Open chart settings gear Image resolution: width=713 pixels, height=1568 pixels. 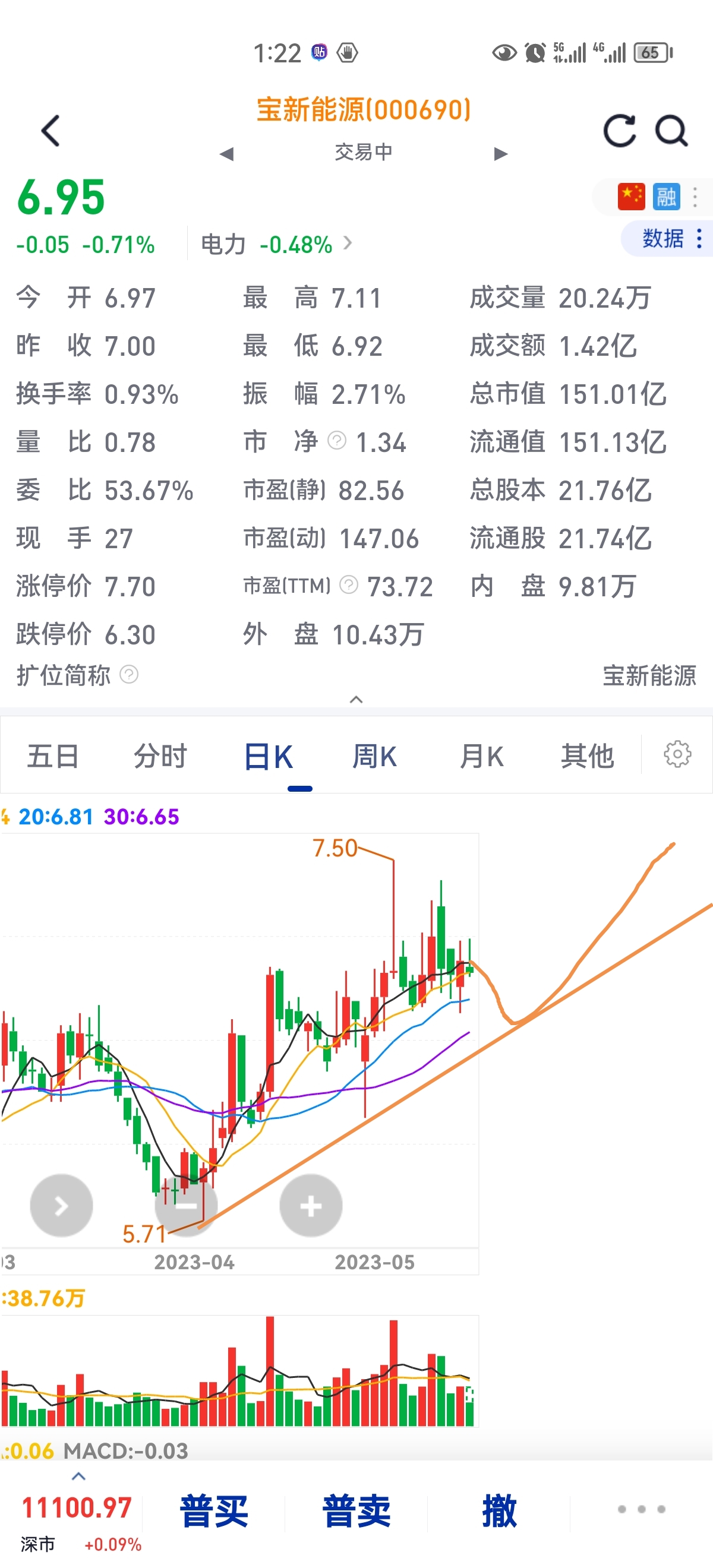677,754
